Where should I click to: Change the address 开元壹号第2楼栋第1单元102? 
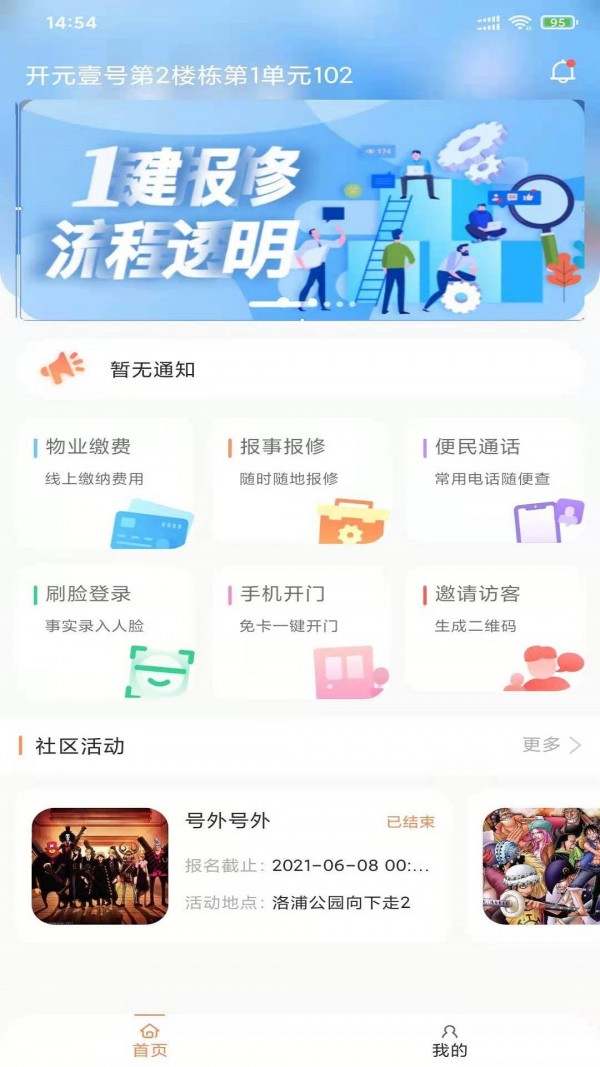pyautogui.click(x=189, y=75)
